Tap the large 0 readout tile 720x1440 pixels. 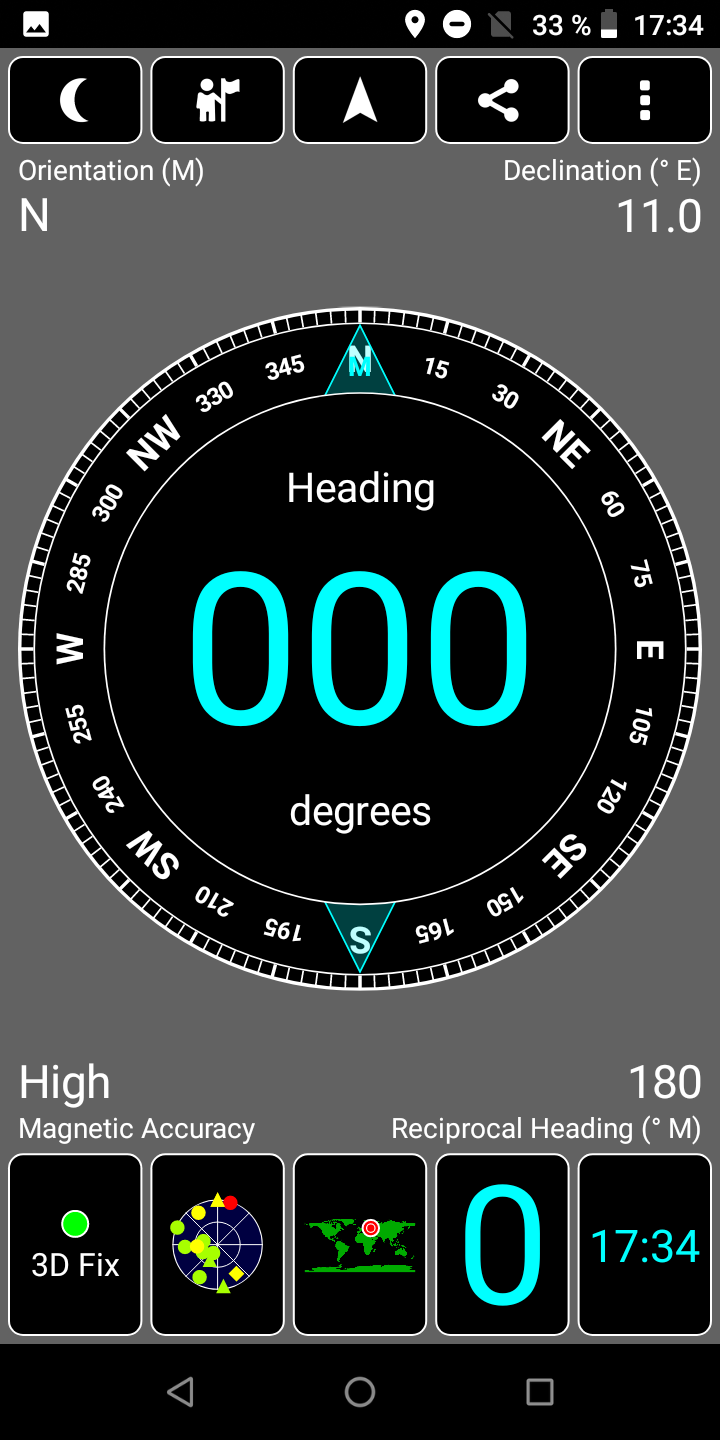(502, 1245)
